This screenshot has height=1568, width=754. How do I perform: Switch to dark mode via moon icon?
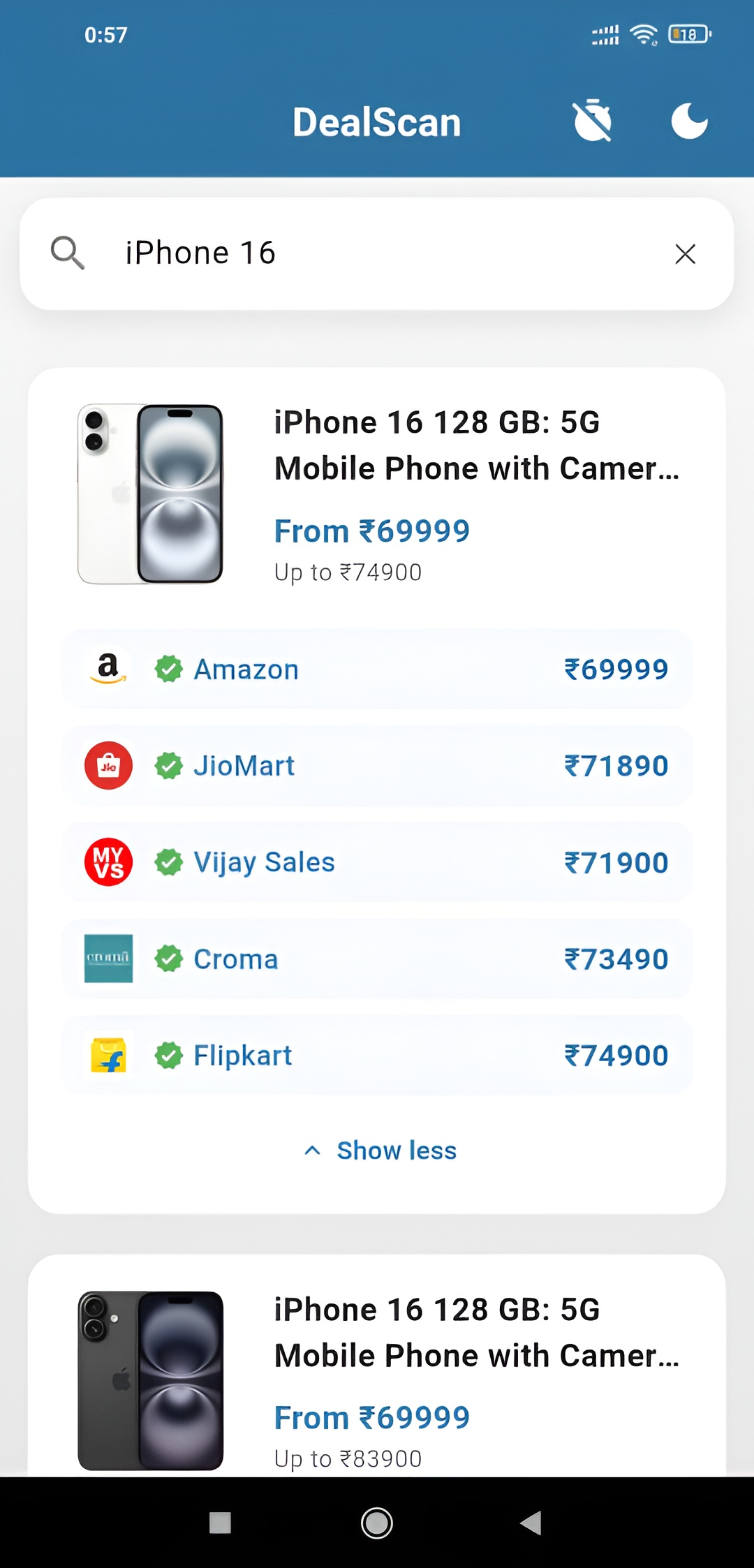(689, 121)
